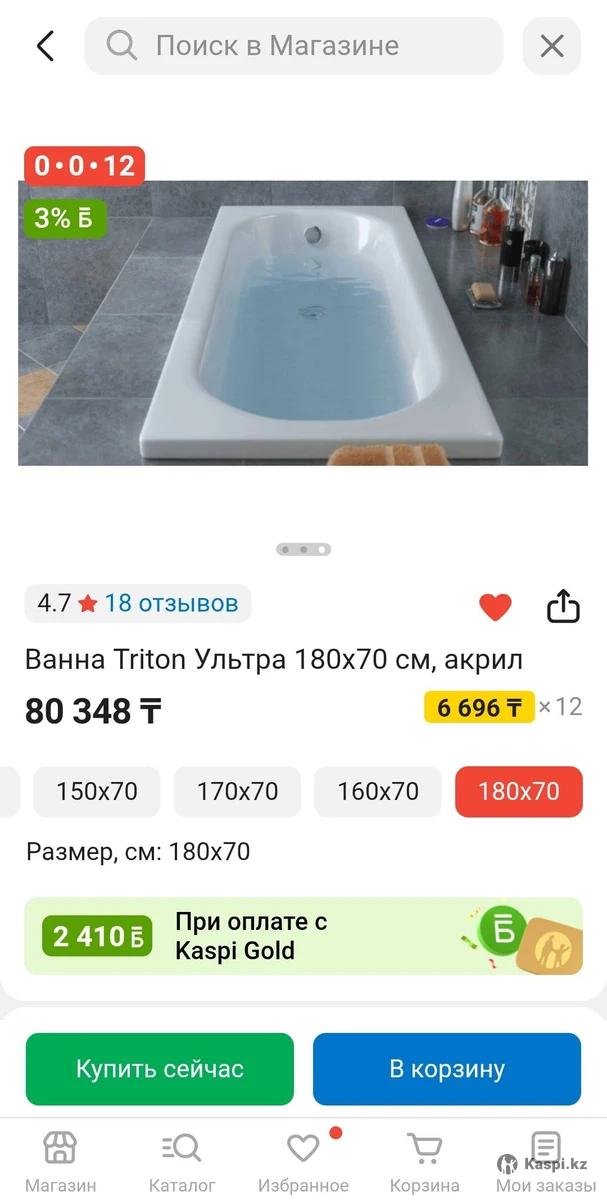The image size is (607, 1200).
Task: Go back using the arrow icon
Action: point(45,46)
